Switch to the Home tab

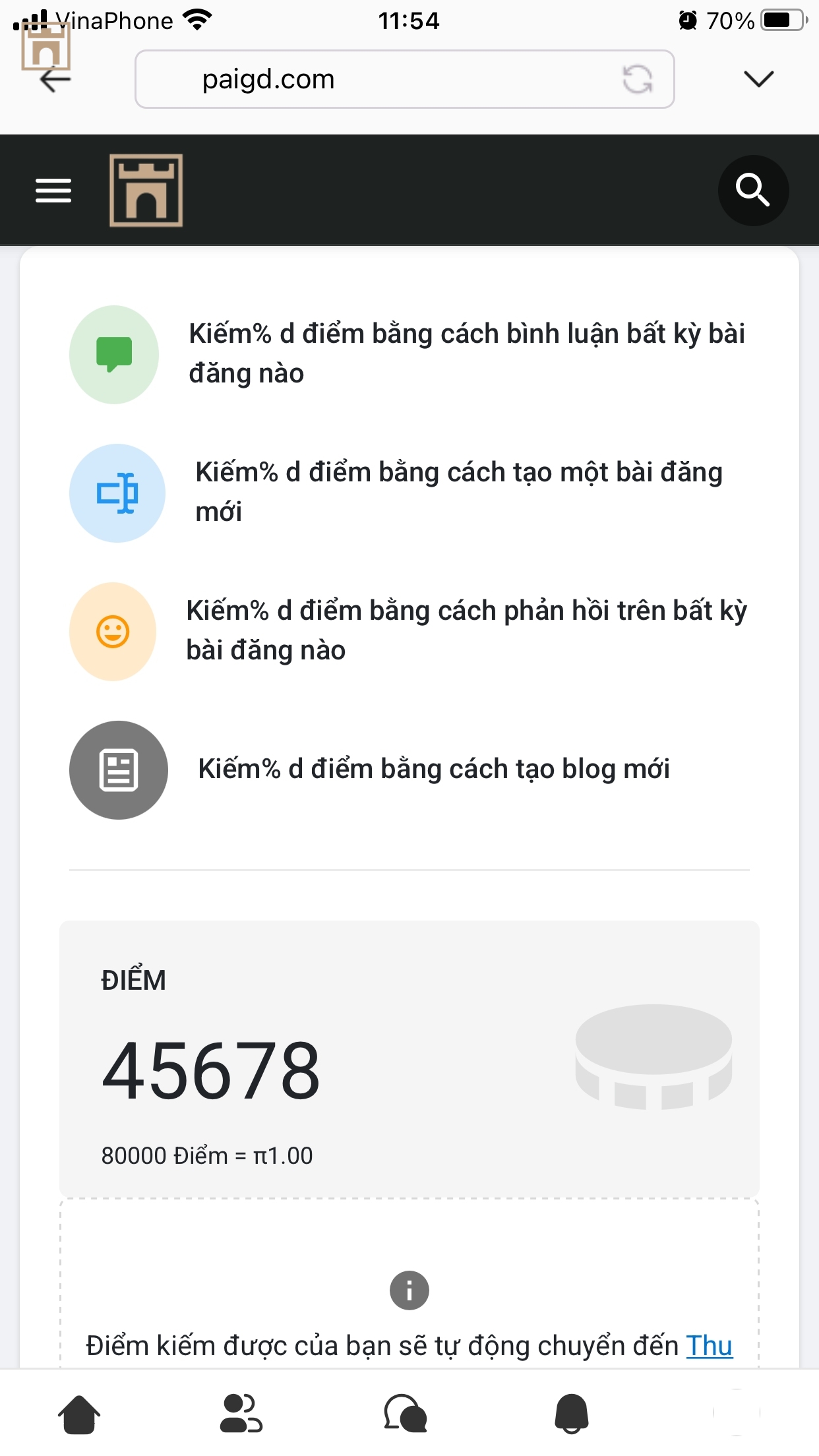point(79,1414)
